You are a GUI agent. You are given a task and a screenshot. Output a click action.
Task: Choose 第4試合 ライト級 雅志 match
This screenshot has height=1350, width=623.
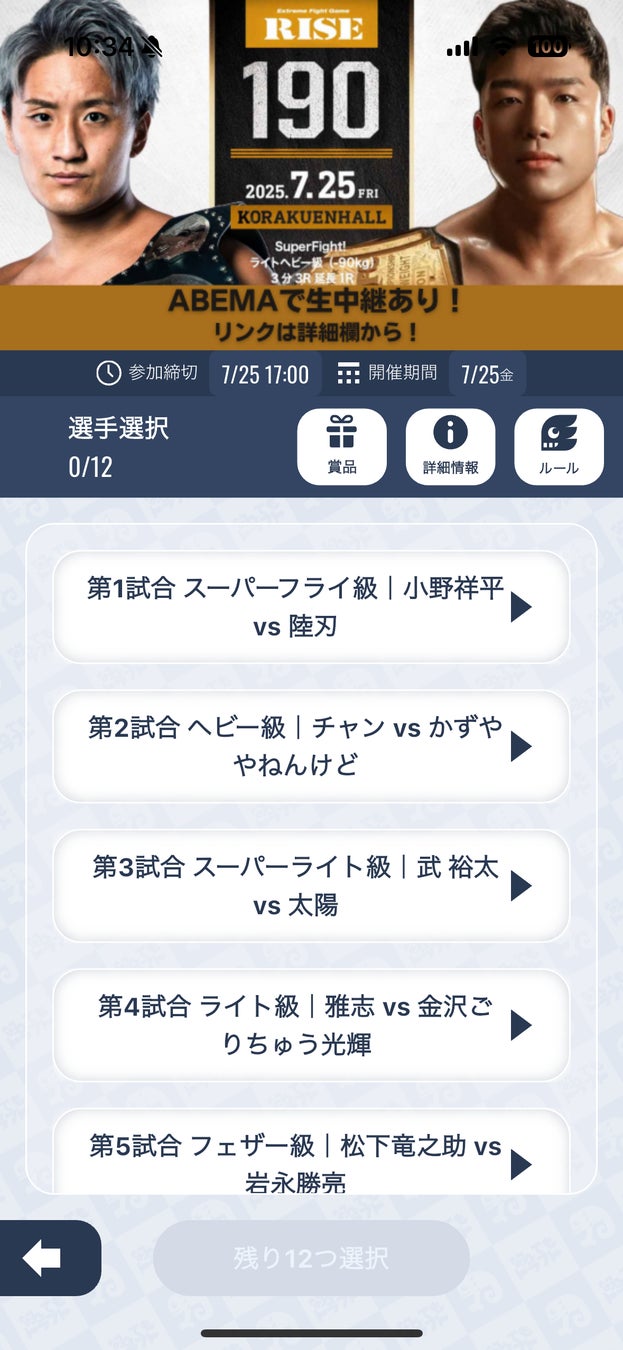click(x=311, y=1025)
